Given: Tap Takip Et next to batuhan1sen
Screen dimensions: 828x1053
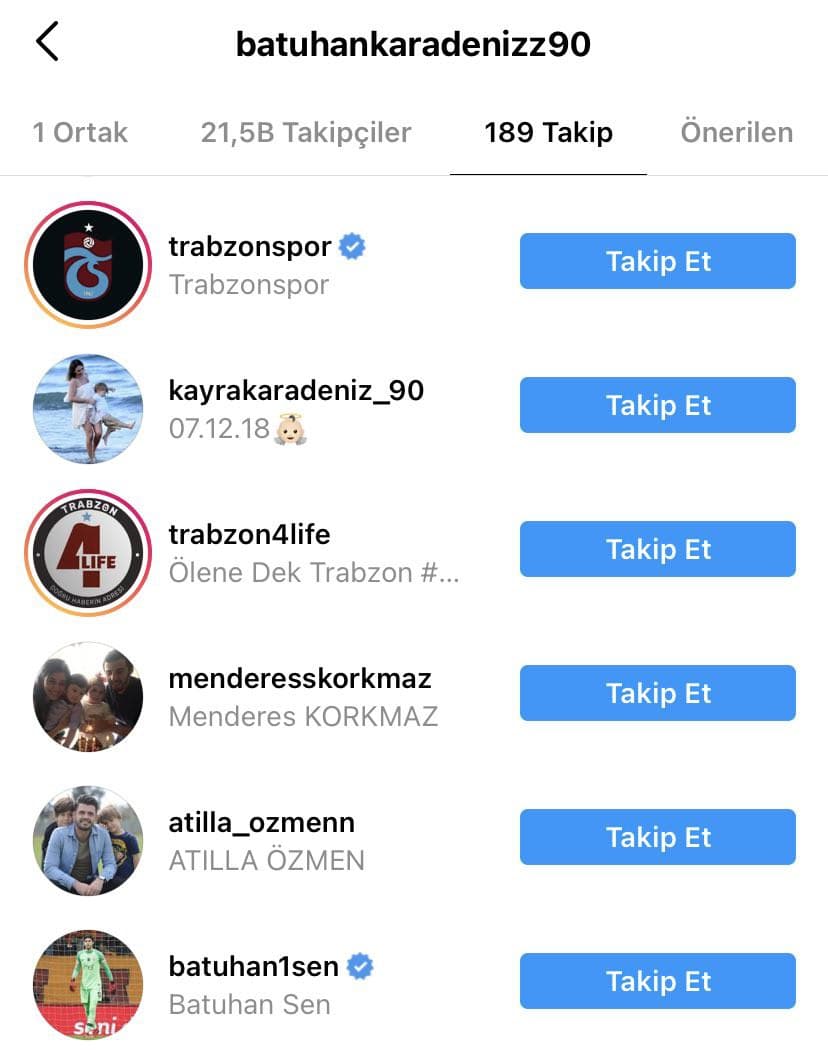Looking at the screenshot, I should click(657, 982).
